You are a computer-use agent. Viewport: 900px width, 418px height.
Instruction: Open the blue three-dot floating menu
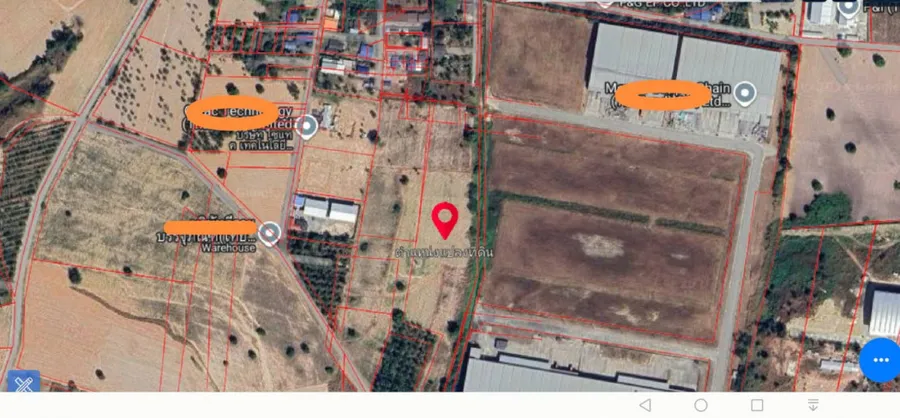click(x=880, y=360)
